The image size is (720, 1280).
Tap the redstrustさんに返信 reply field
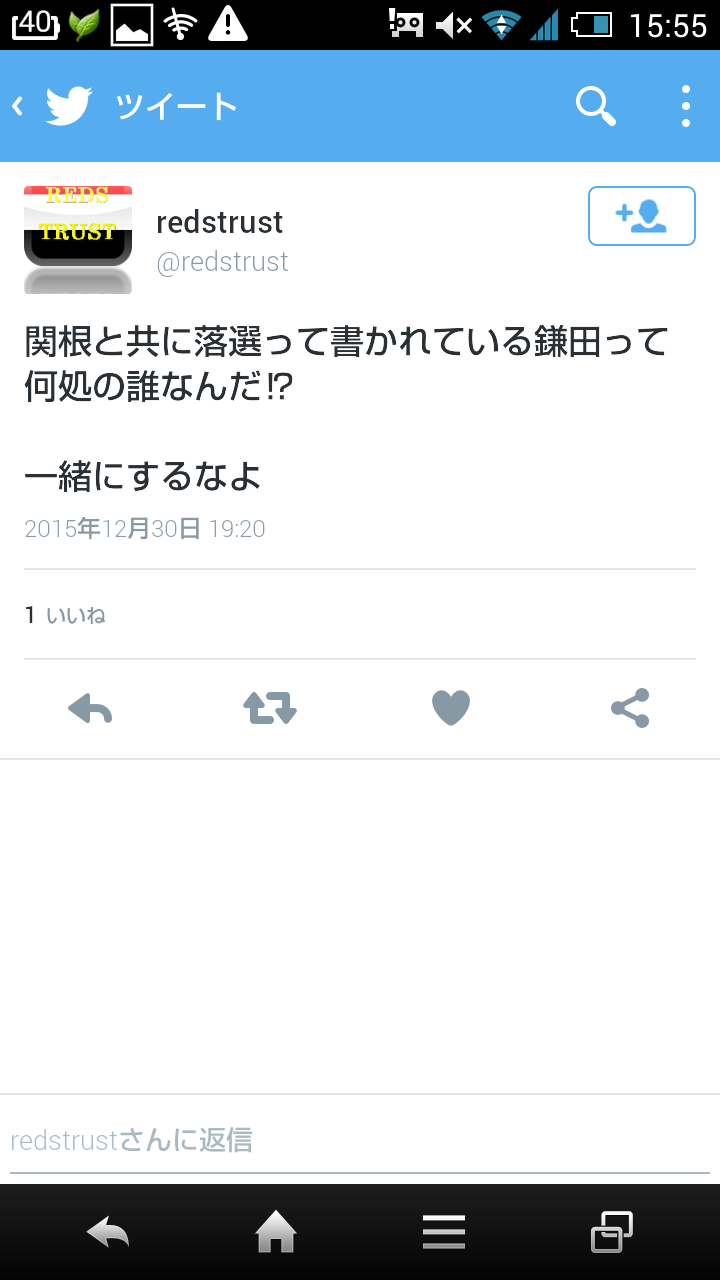pyautogui.click(x=358, y=1140)
